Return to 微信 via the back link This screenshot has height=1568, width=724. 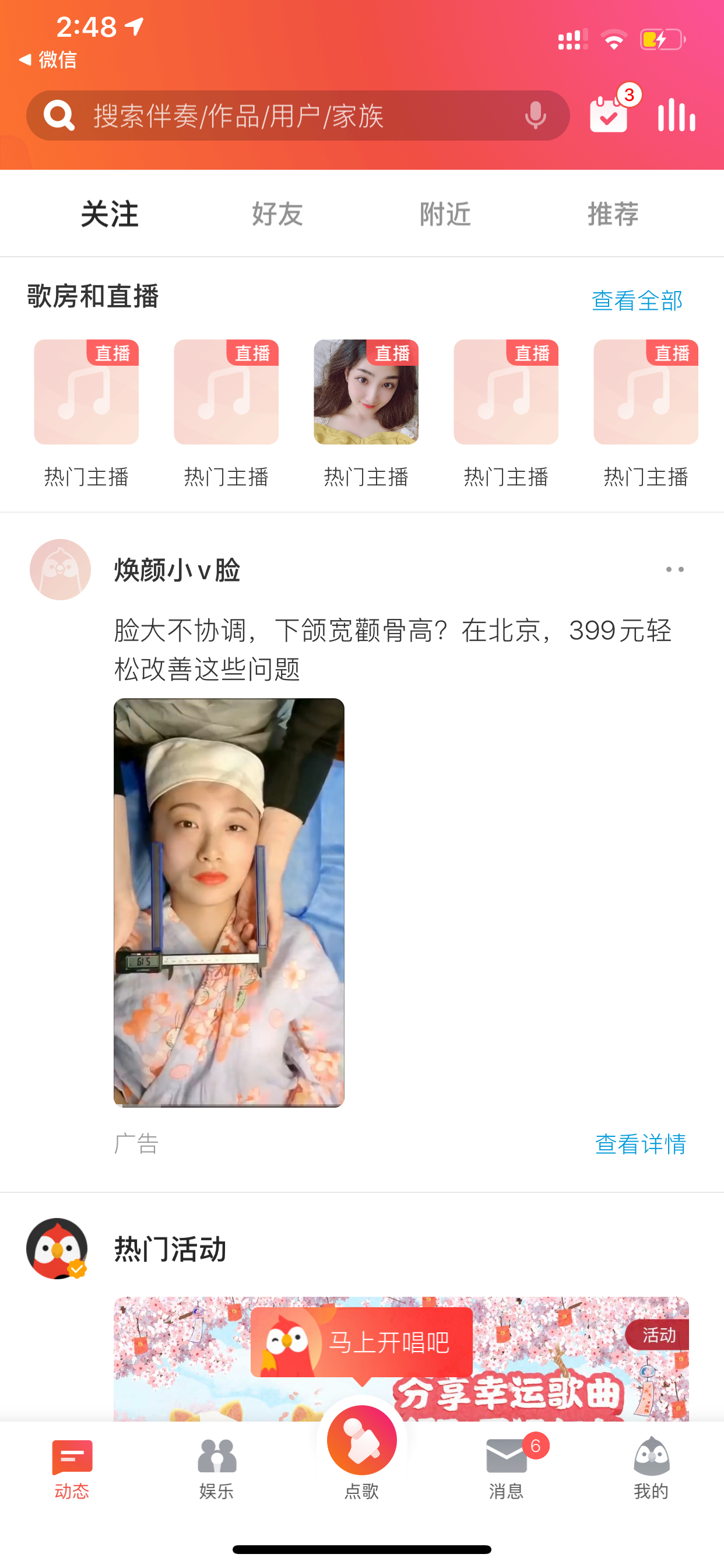(x=47, y=60)
